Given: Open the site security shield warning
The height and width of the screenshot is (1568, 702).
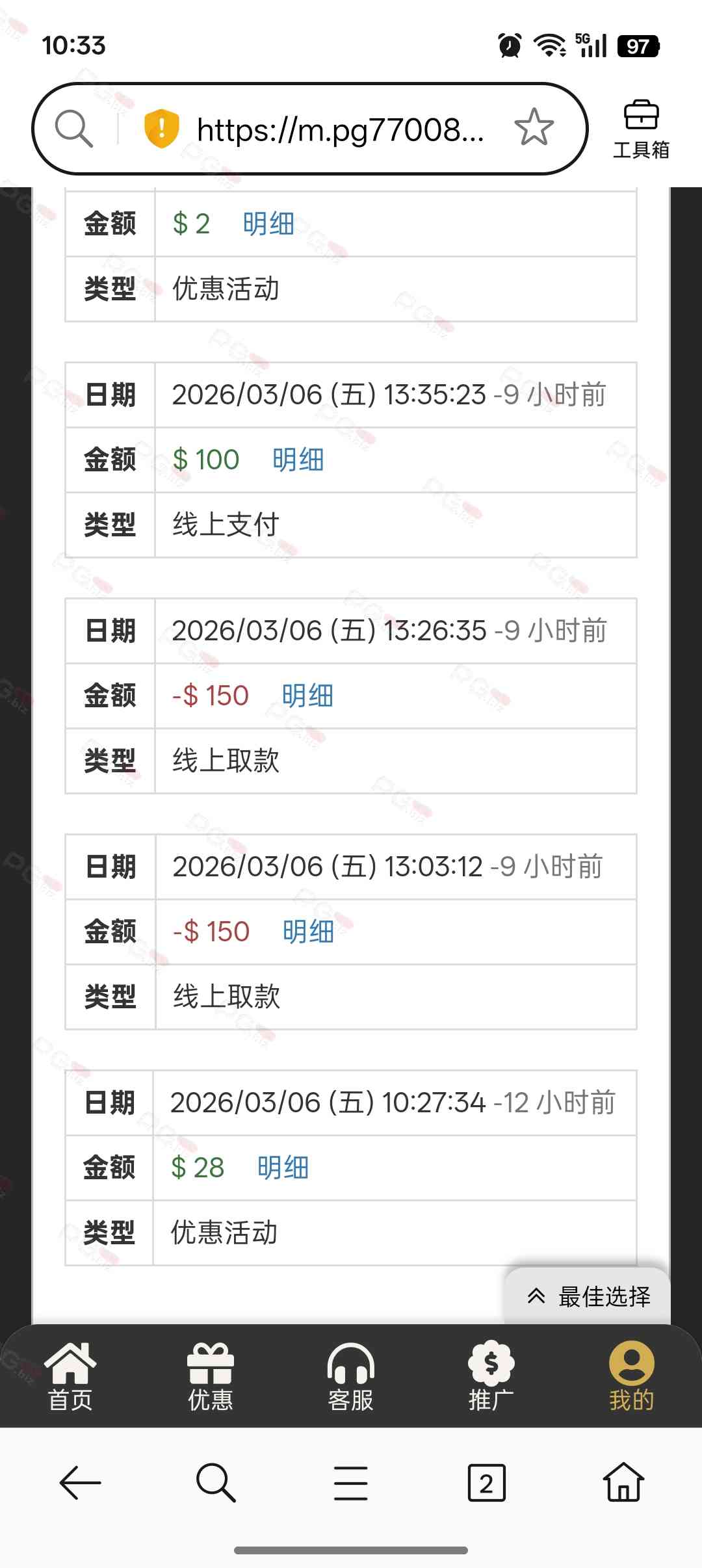Looking at the screenshot, I should coord(161,128).
